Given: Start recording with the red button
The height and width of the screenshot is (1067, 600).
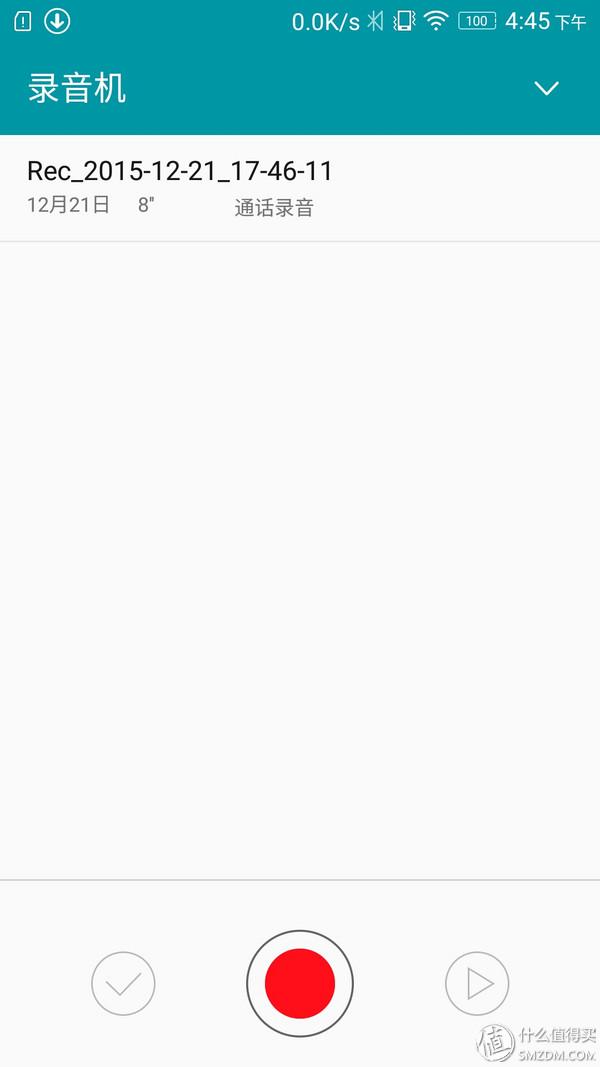Looking at the screenshot, I should tap(300, 984).
